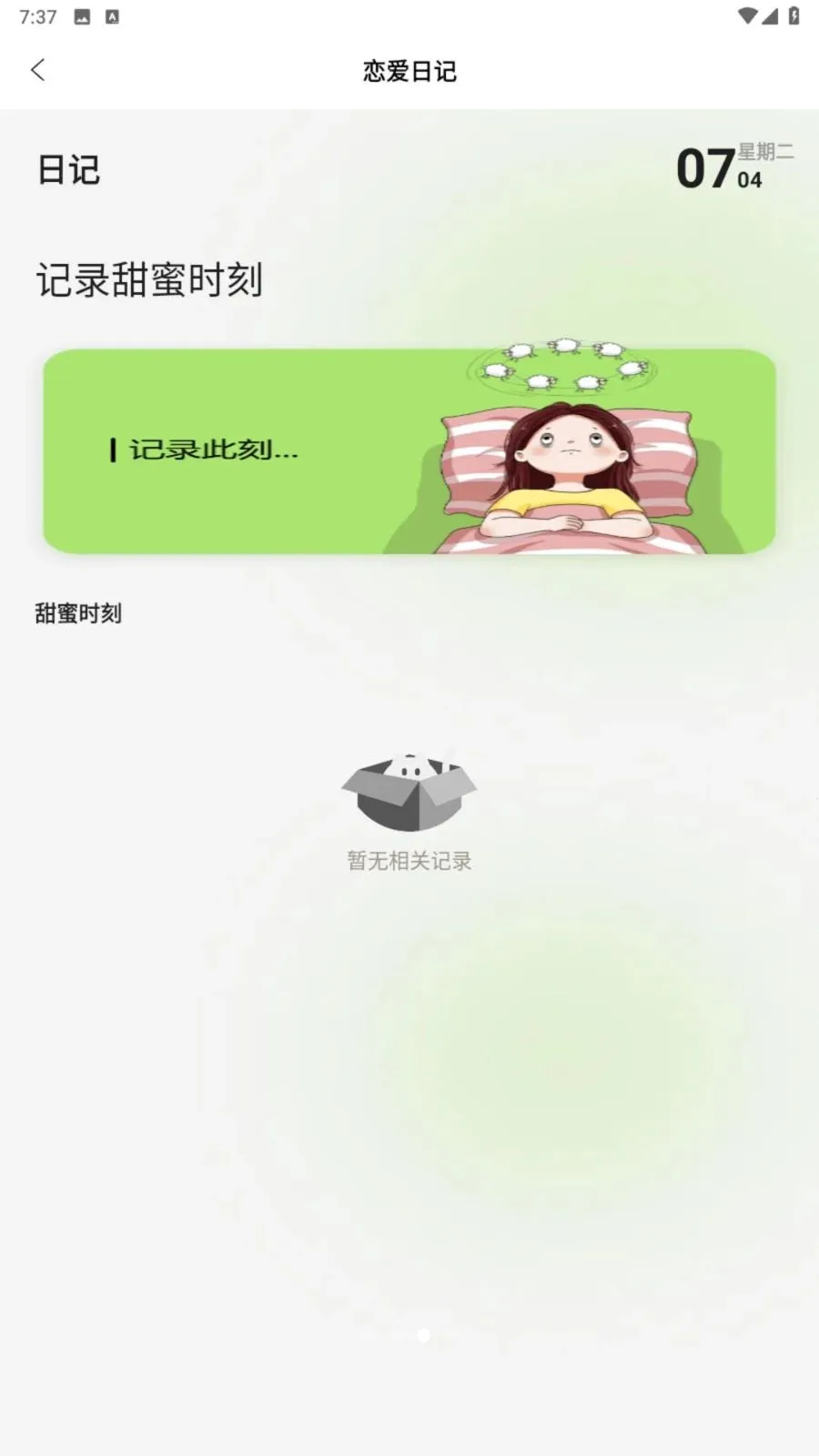Tap the green diary entry card

coord(409,449)
